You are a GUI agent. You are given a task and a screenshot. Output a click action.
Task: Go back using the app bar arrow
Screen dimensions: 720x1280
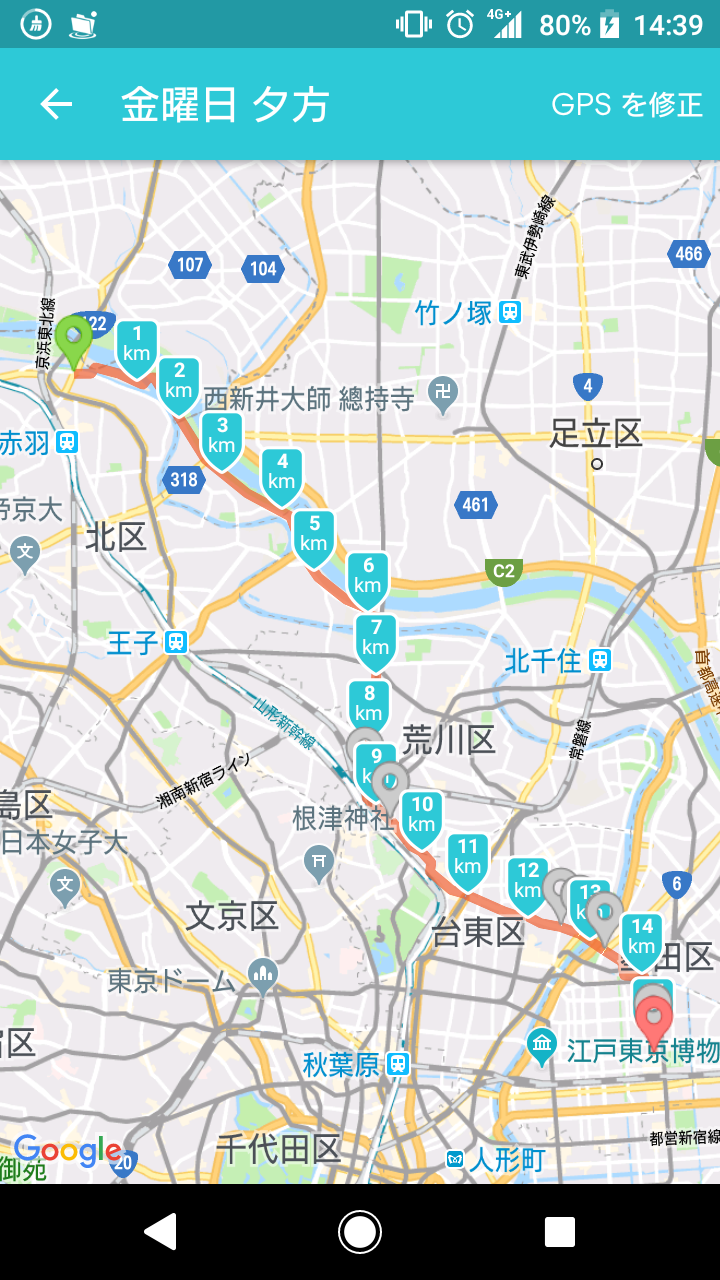56,104
